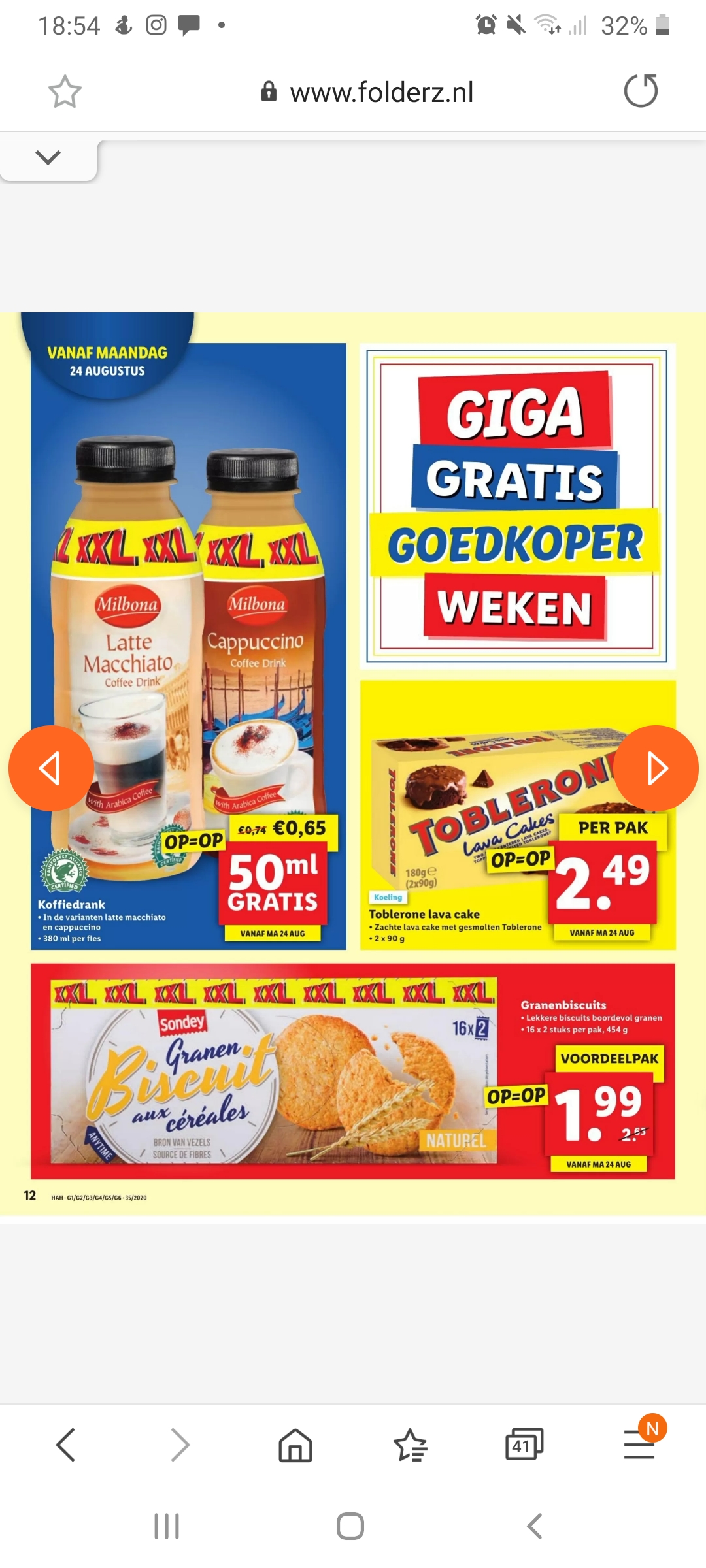
Task: Go to the next folder page
Action: coord(656,768)
